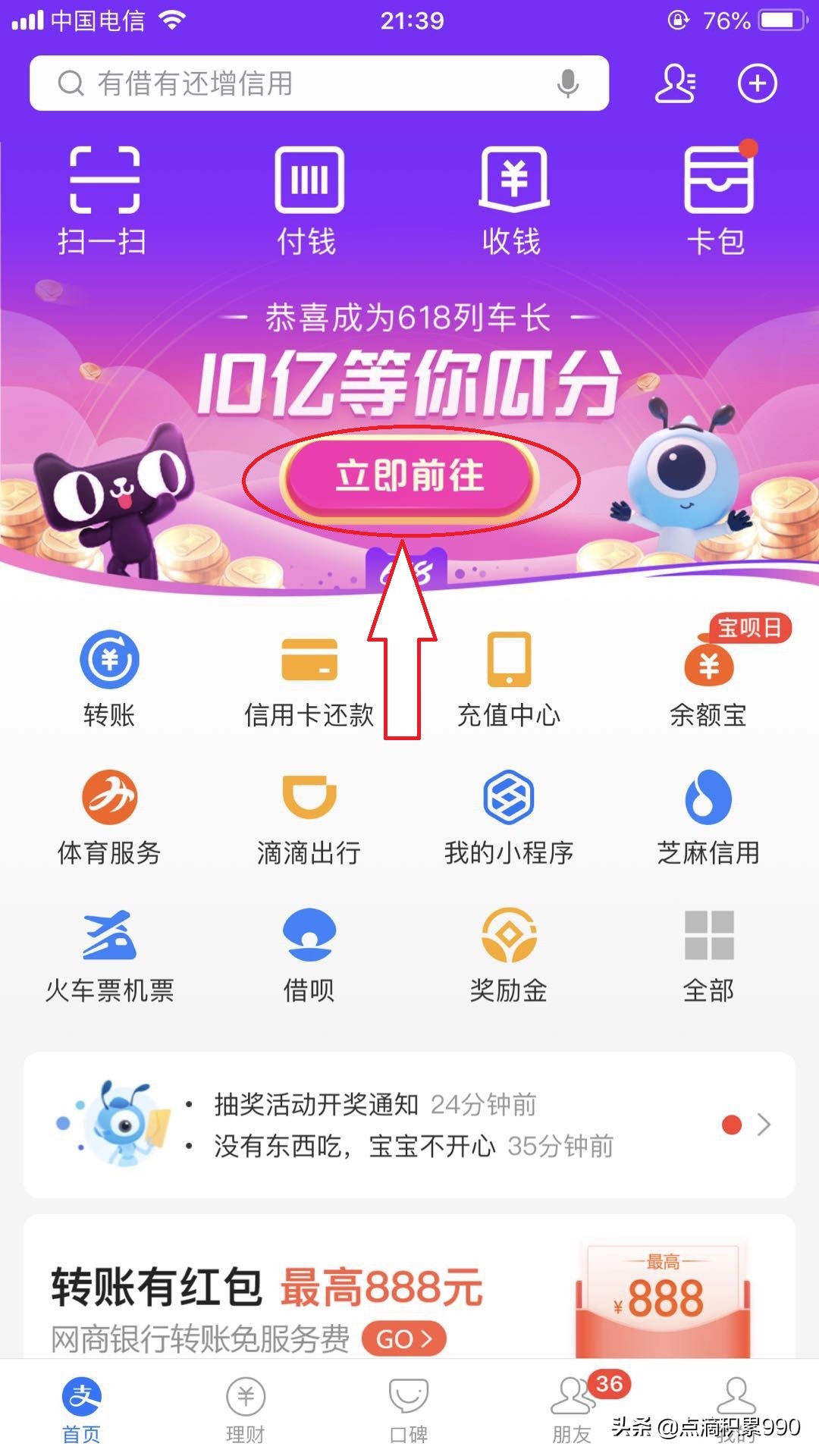Select the 借呗 loan icon
The image size is (819, 1456).
308,952
